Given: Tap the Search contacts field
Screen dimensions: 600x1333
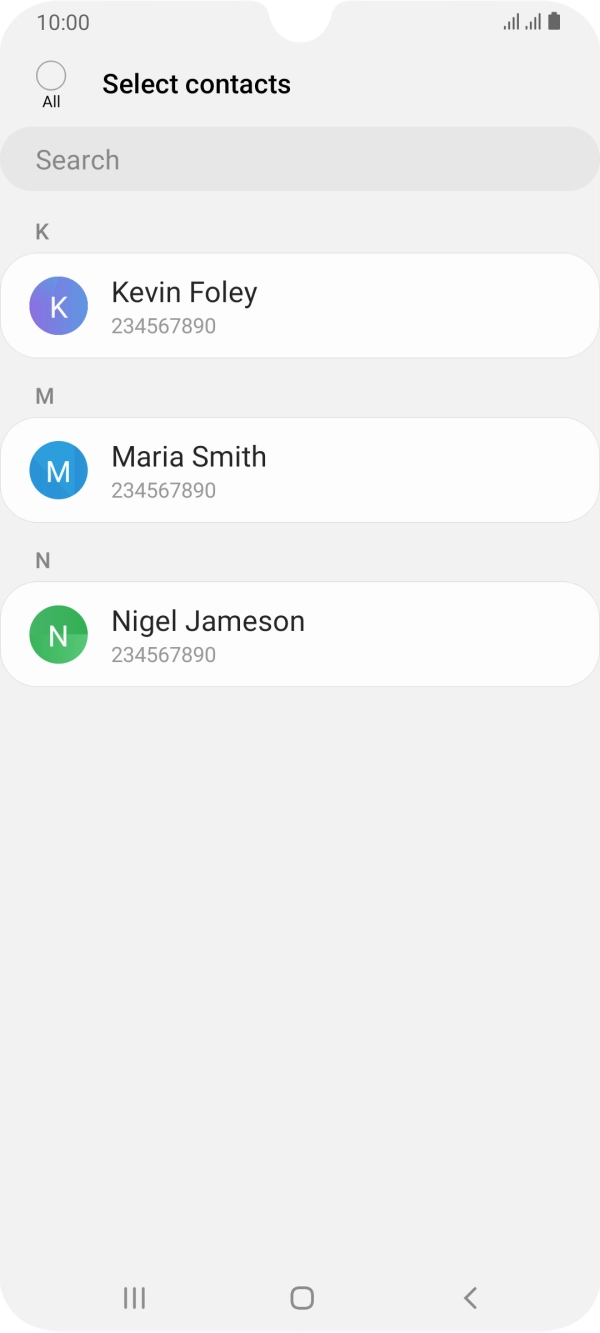Looking at the screenshot, I should click(x=300, y=160).
